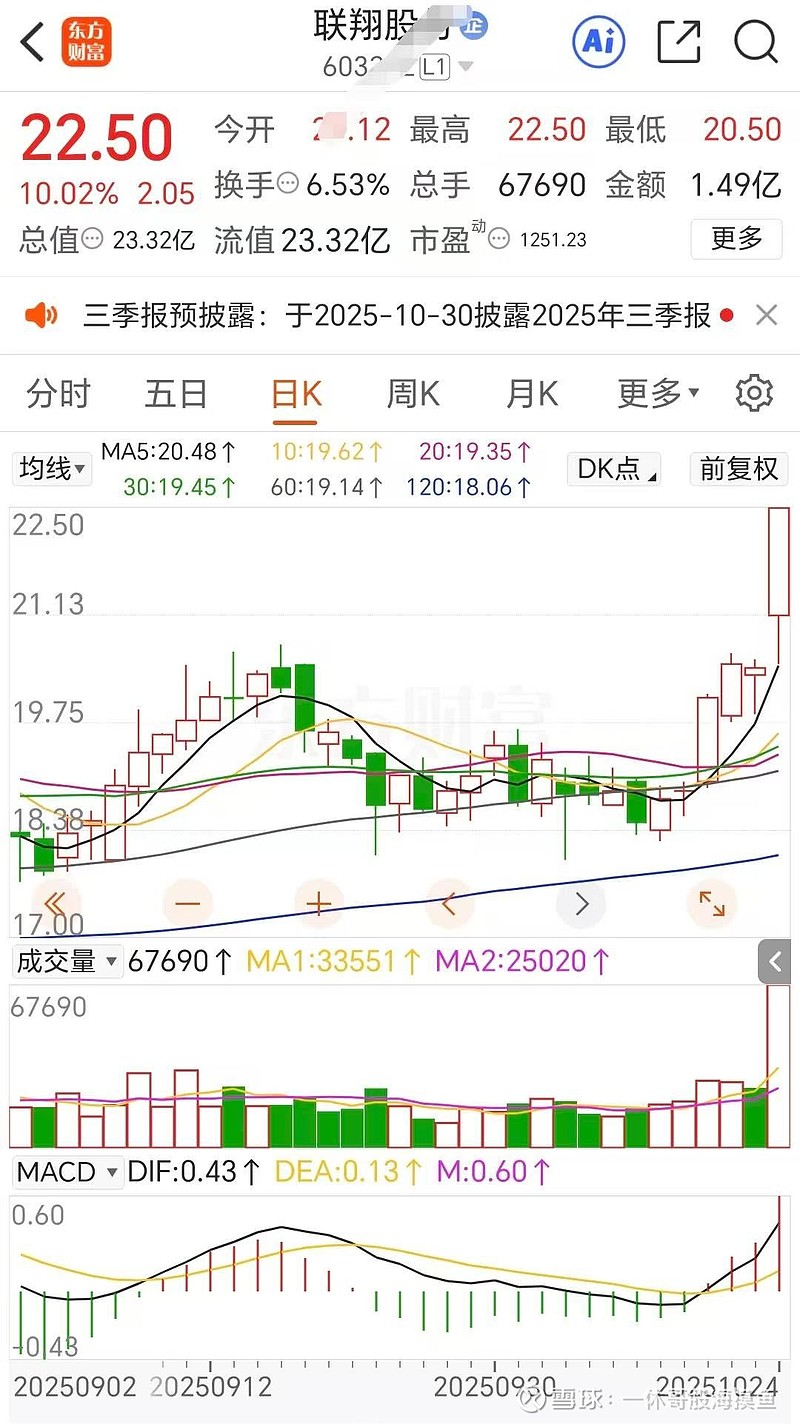Enable the DK点 indicator
This screenshot has width=800, height=1424.
tap(613, 469)
